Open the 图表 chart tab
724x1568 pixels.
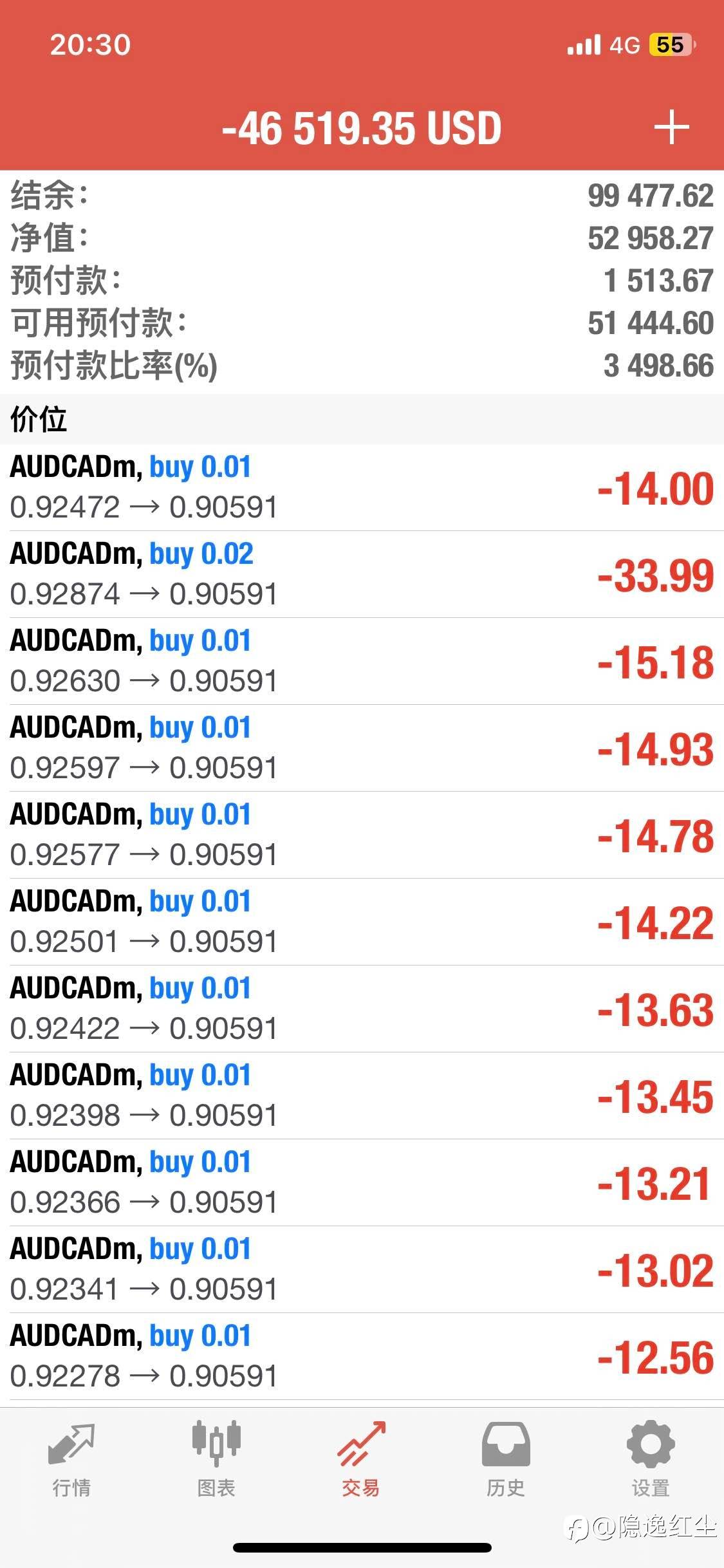pos(216,1460)
